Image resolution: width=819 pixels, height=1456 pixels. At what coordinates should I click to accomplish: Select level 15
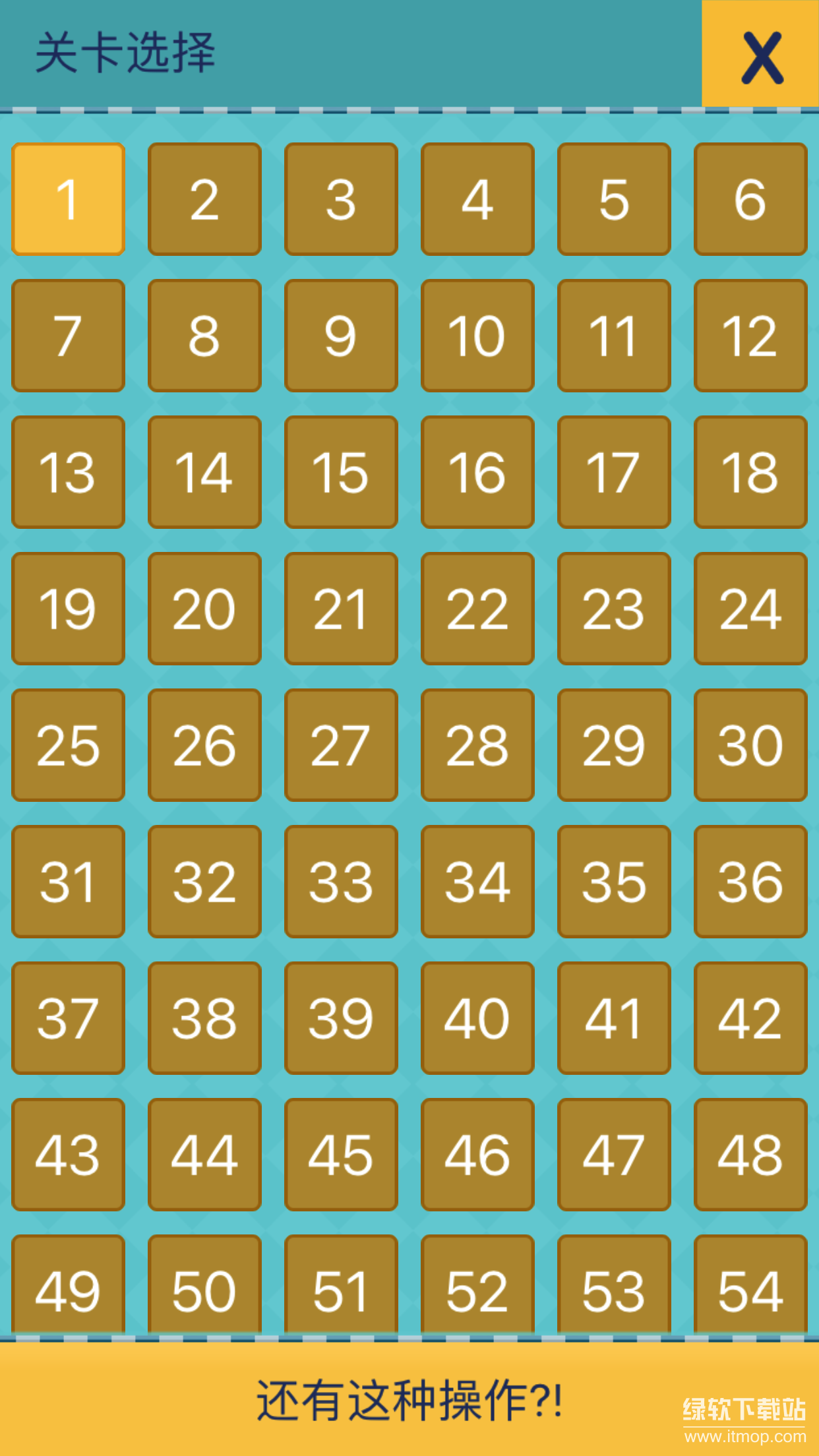pos(341,472)
